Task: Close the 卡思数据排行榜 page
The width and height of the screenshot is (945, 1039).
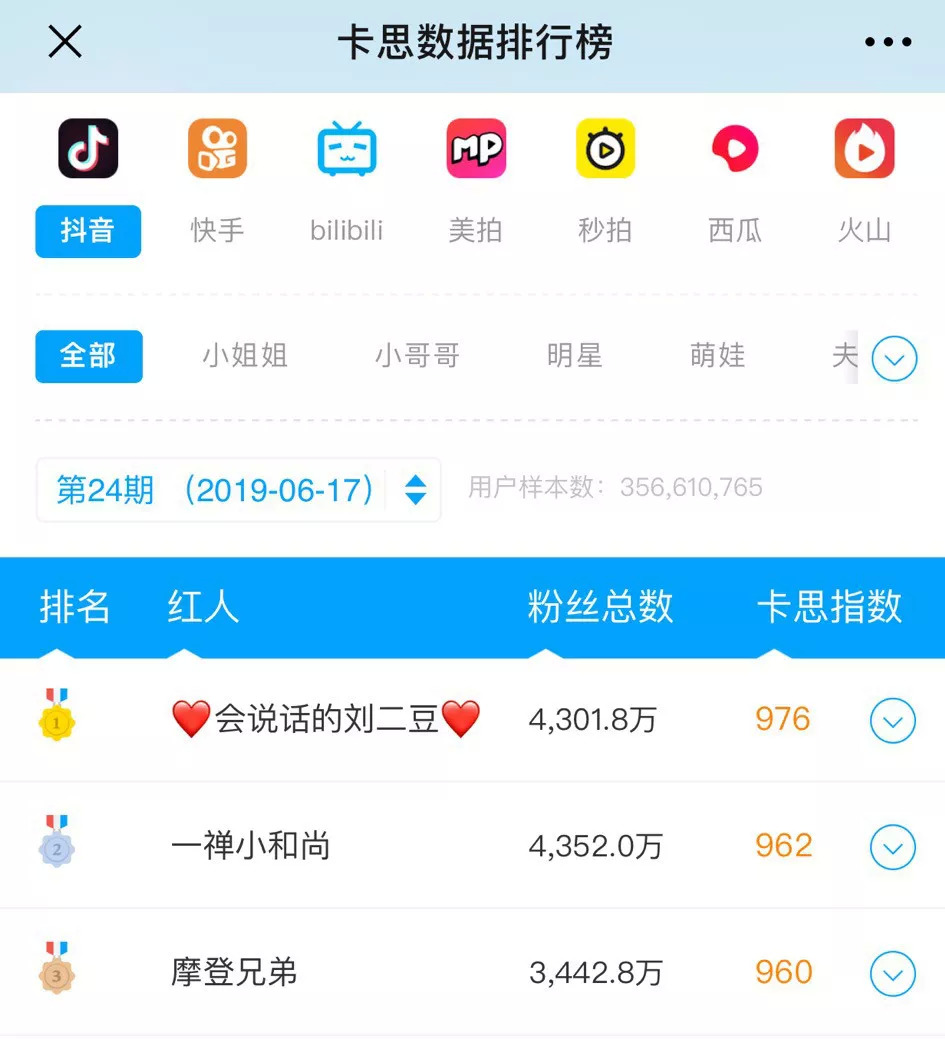Action: point(65,42)
